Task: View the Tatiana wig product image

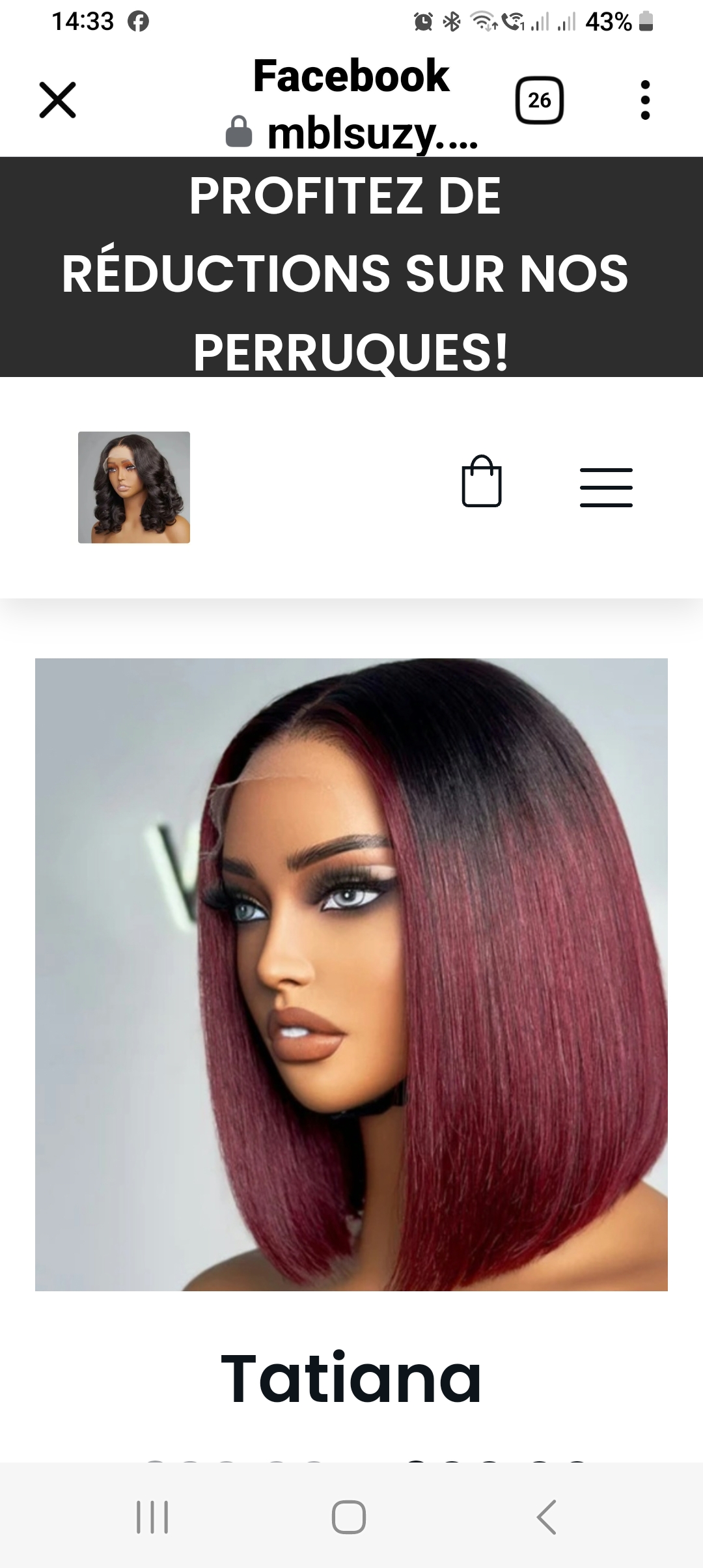Action: [x=351, y=974]
